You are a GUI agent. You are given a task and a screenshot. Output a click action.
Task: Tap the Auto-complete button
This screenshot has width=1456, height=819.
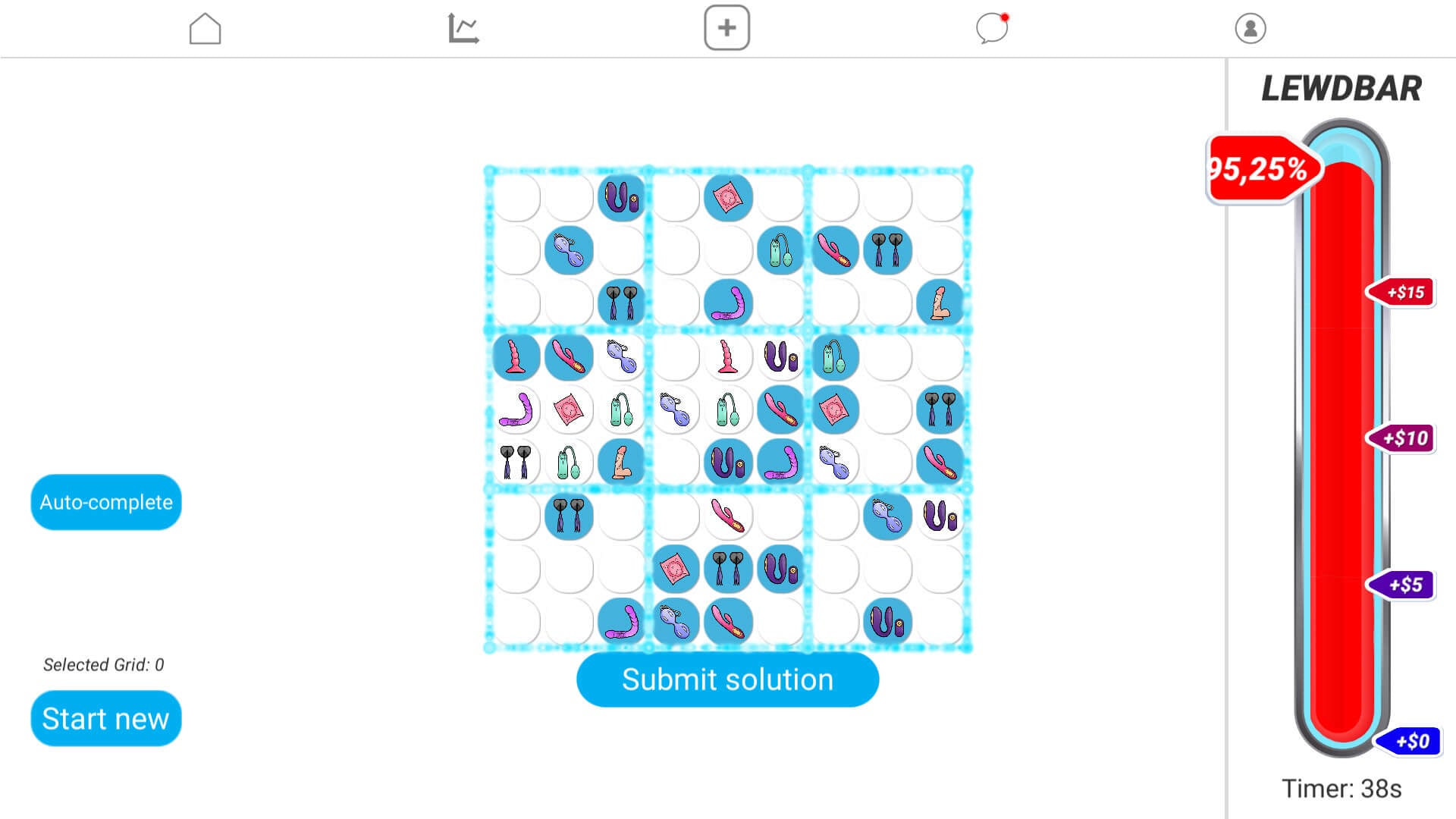coord(106,502)
